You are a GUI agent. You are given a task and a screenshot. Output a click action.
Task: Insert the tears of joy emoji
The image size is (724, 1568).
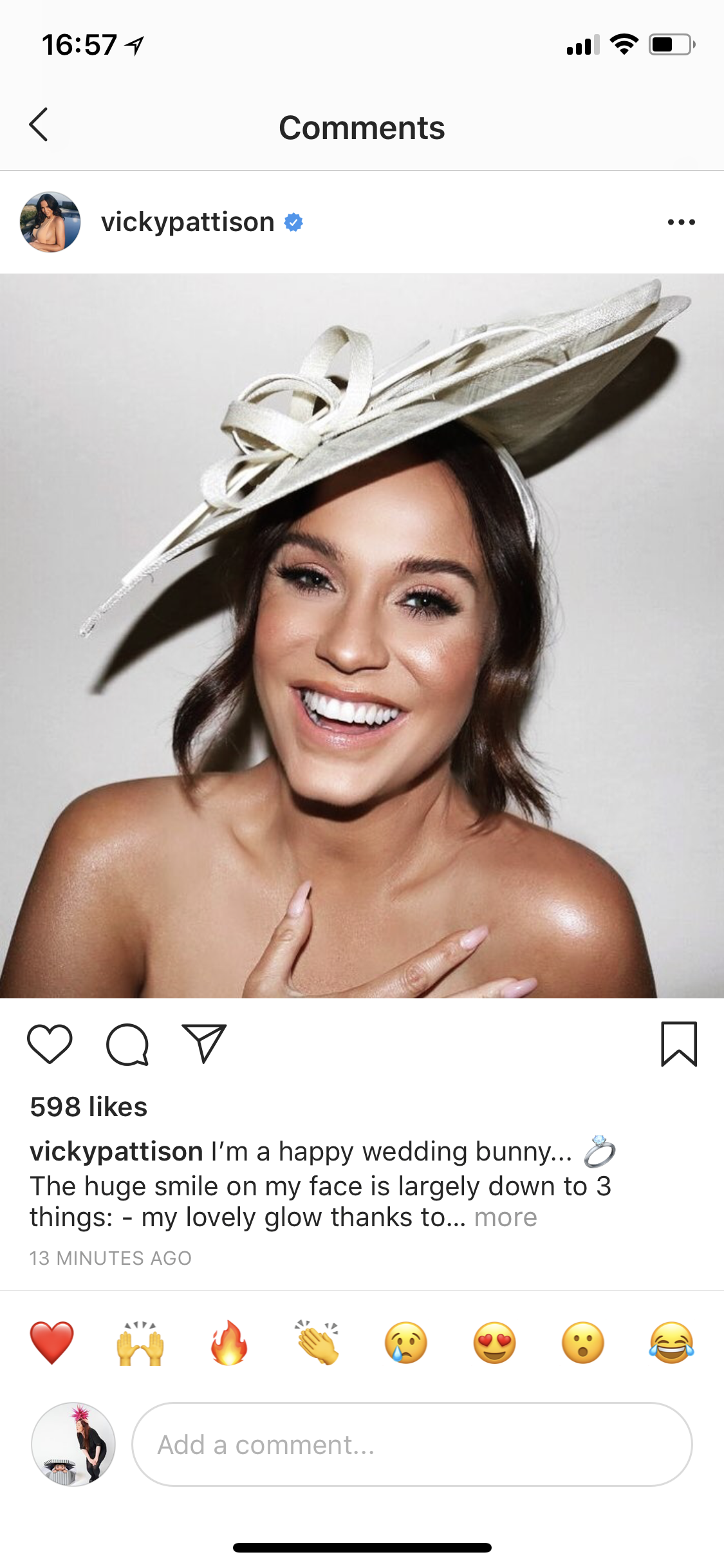point(671,1343)
